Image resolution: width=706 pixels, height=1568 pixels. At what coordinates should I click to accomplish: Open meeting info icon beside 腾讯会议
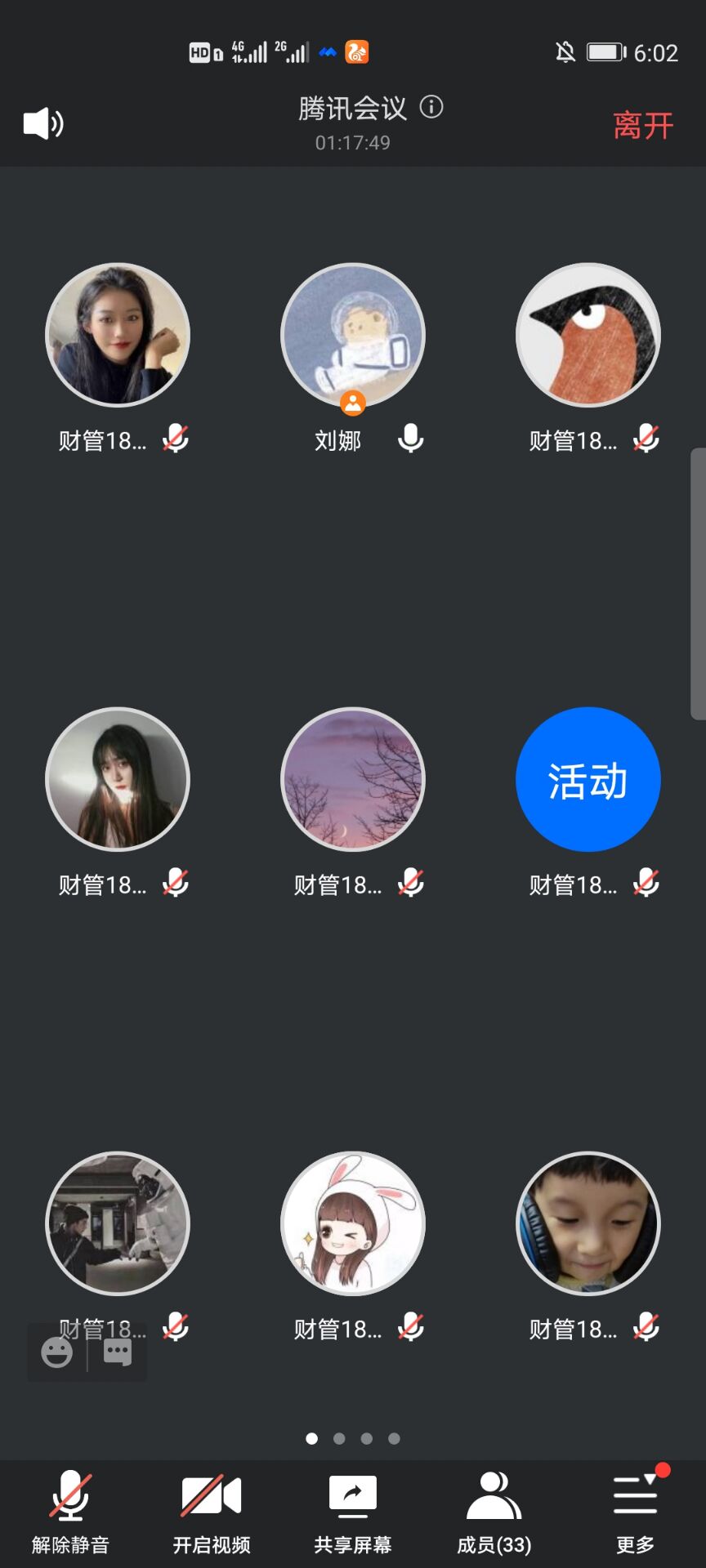431,107
